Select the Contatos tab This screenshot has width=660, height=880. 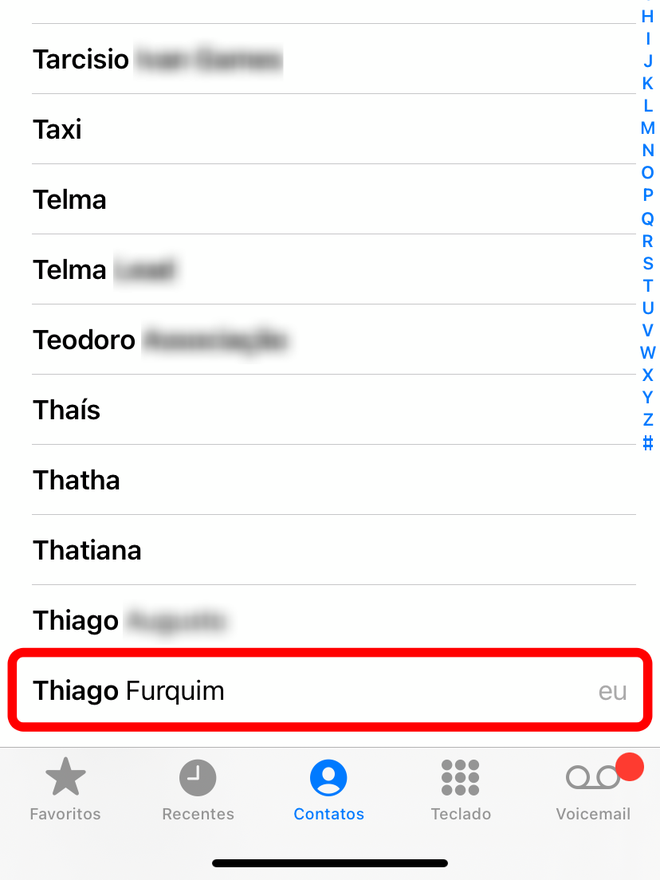(x=329, y=790)
